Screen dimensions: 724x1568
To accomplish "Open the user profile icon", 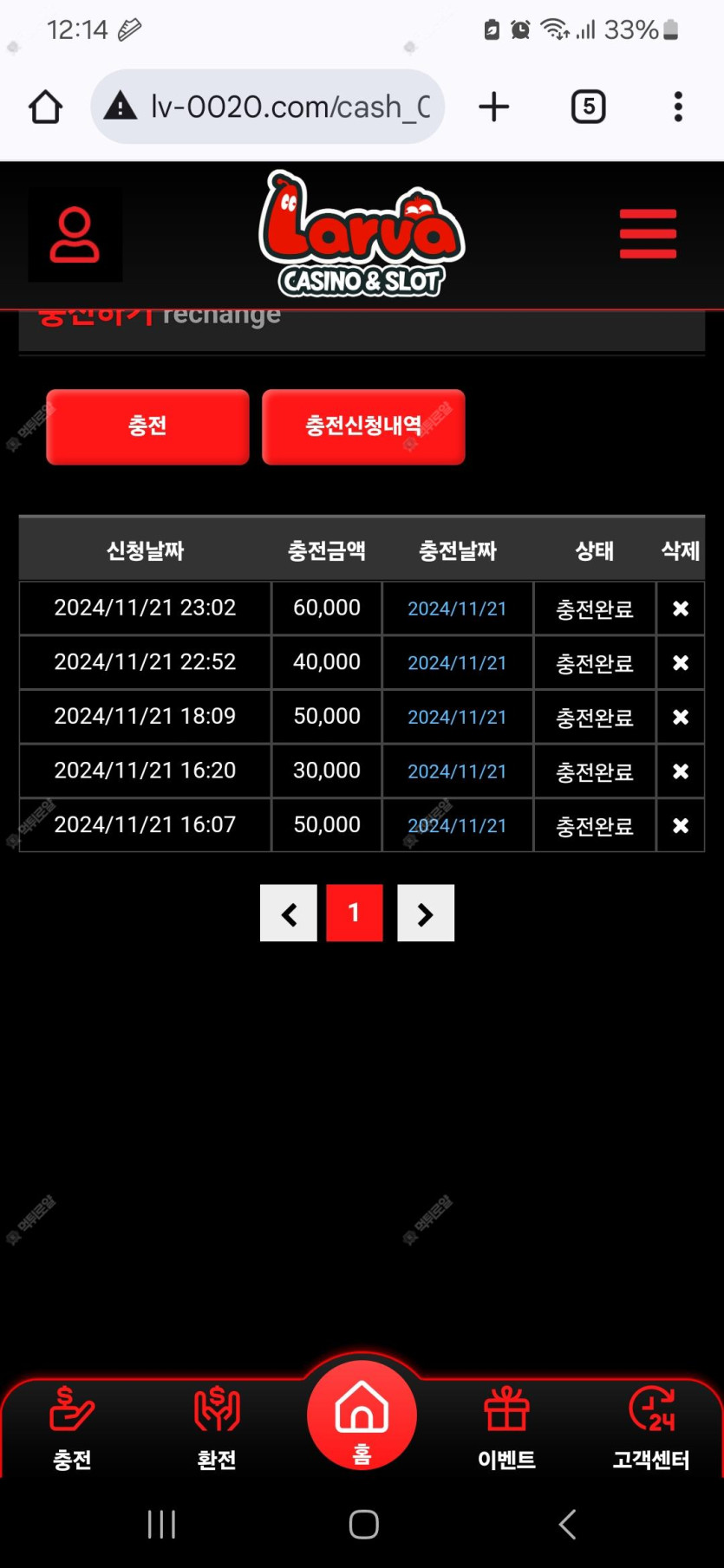I will [75, 235].
